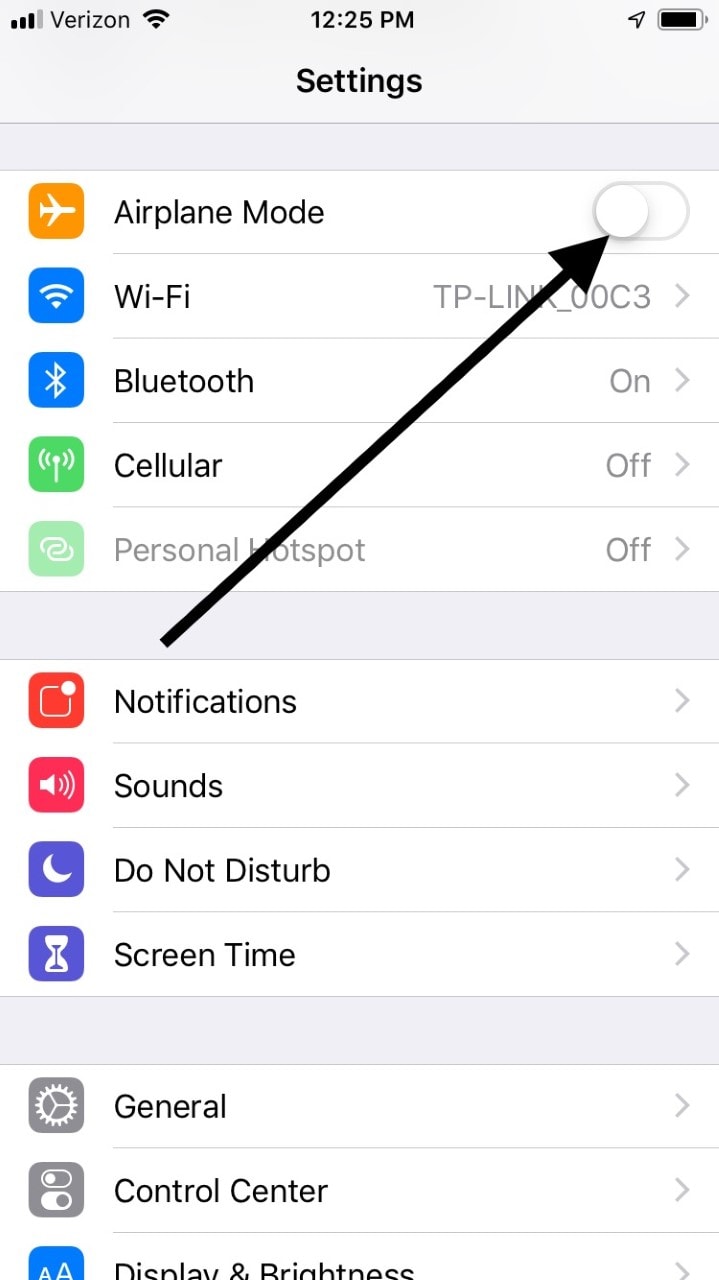The width and height of the screenshot is (719, 1280).
Task: Open Screen Time settings
Action: tap(359, 954)
